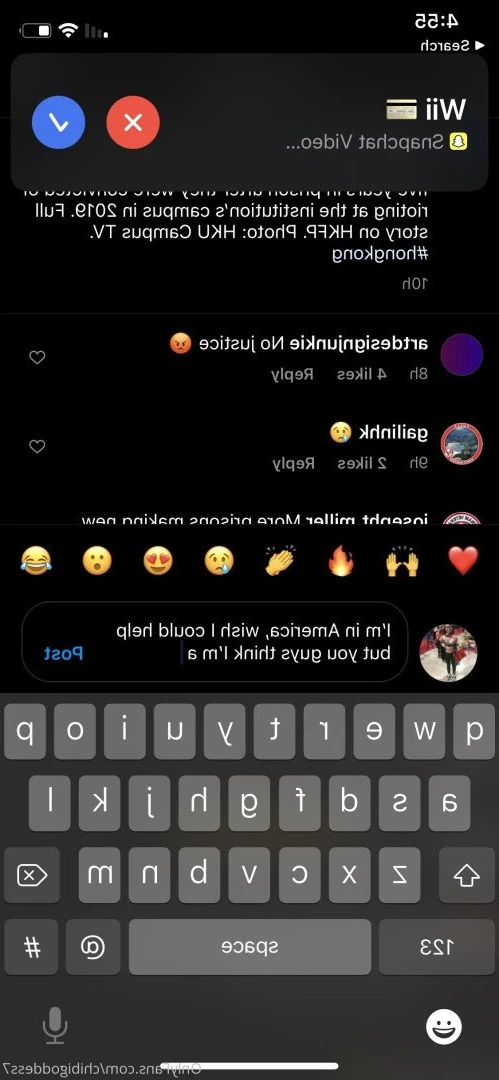
Task: Decline the incoming Snapchat video call
Action: click(x=133, y=123)
